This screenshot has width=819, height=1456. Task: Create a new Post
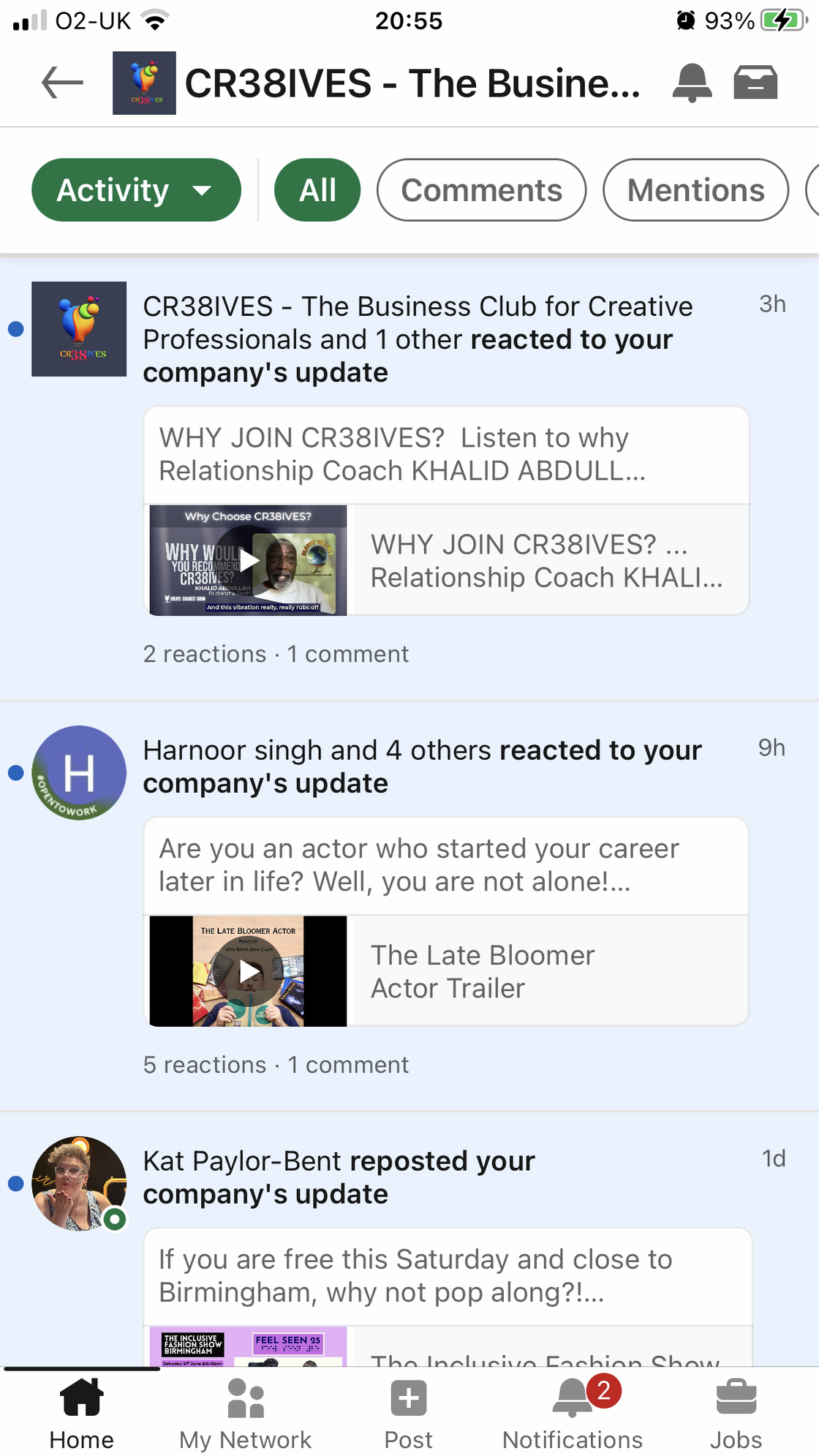[408, 1413]
